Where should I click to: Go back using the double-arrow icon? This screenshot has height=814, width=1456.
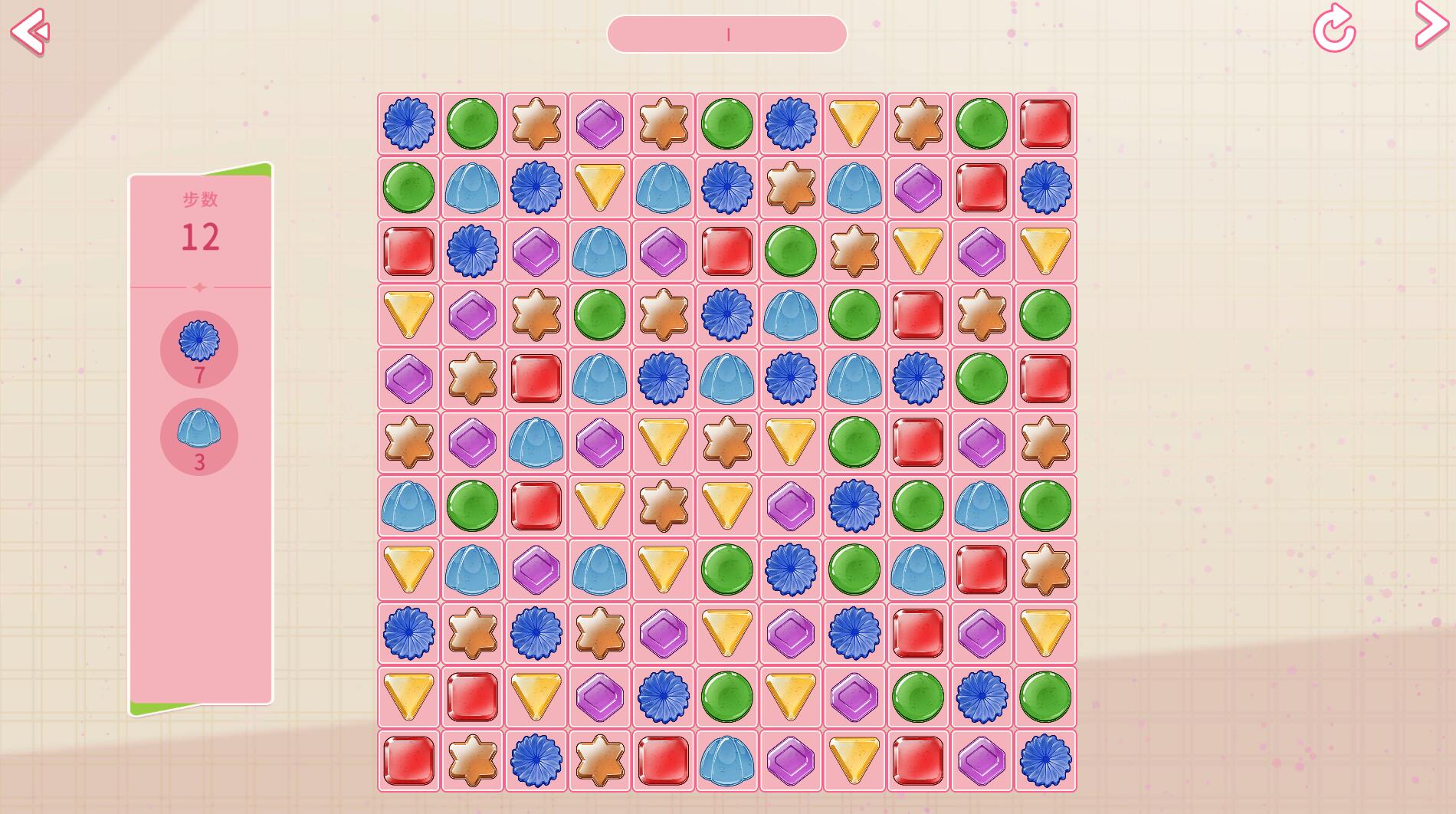(x=30, y=31)
